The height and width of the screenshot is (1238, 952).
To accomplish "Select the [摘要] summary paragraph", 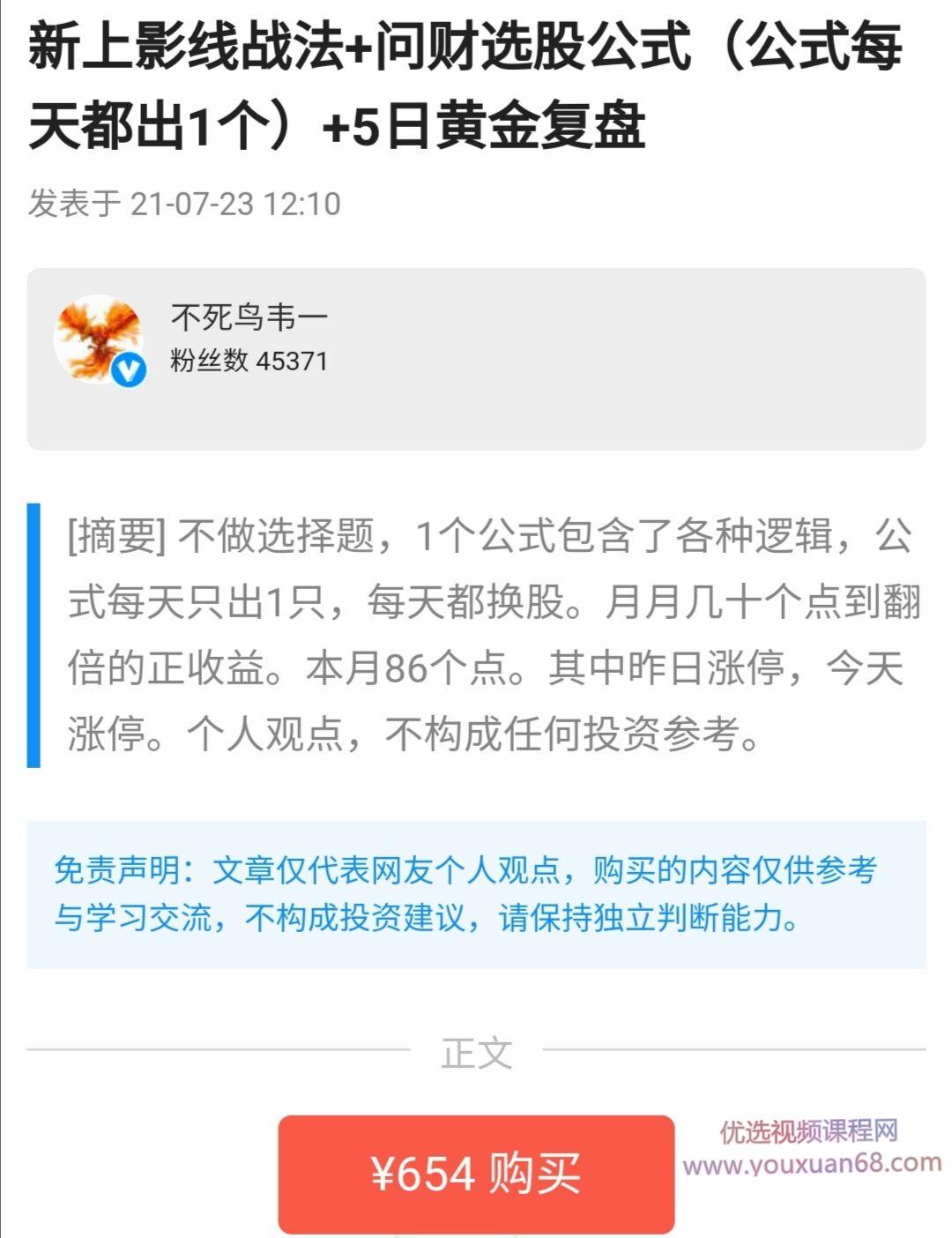I will pyautogui.click(x=476, y=630).
